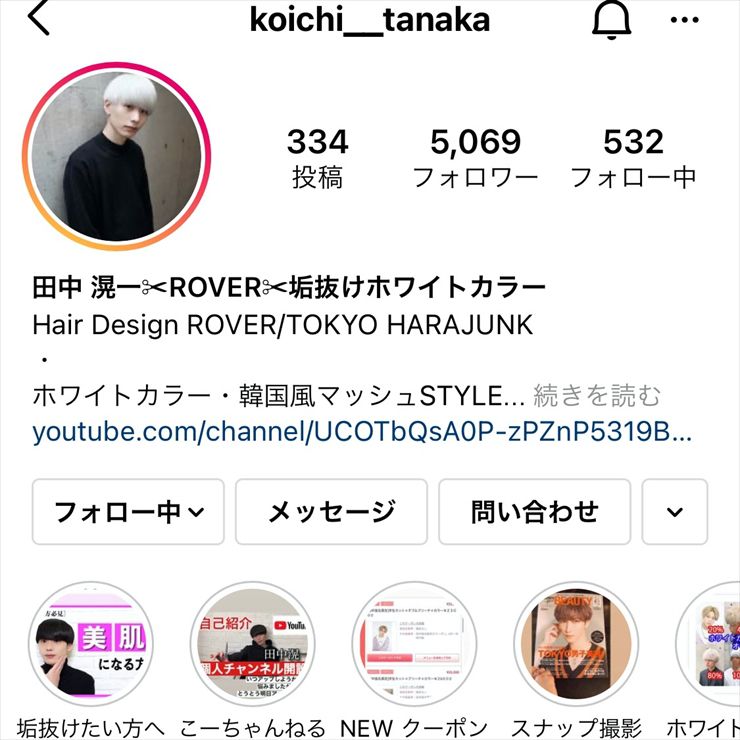Image resolution: width=740 pixels, height=740 pixels.
Task: Open the 5,069 フォロワー list
Action: click(x=476, y=158)
